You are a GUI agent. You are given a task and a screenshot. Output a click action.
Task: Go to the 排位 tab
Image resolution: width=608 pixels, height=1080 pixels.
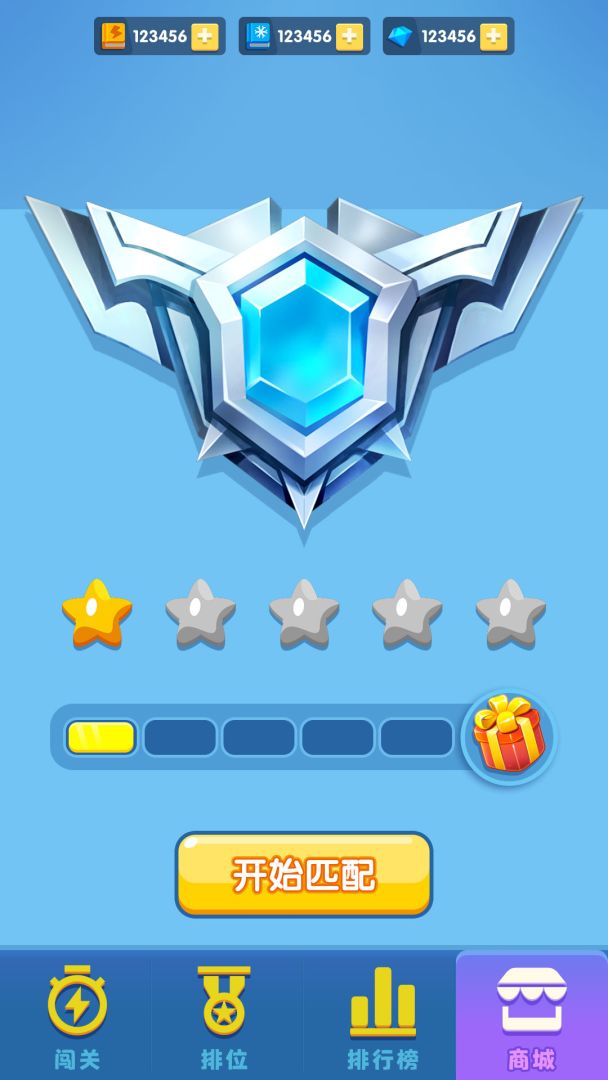tap(224, 1015)
